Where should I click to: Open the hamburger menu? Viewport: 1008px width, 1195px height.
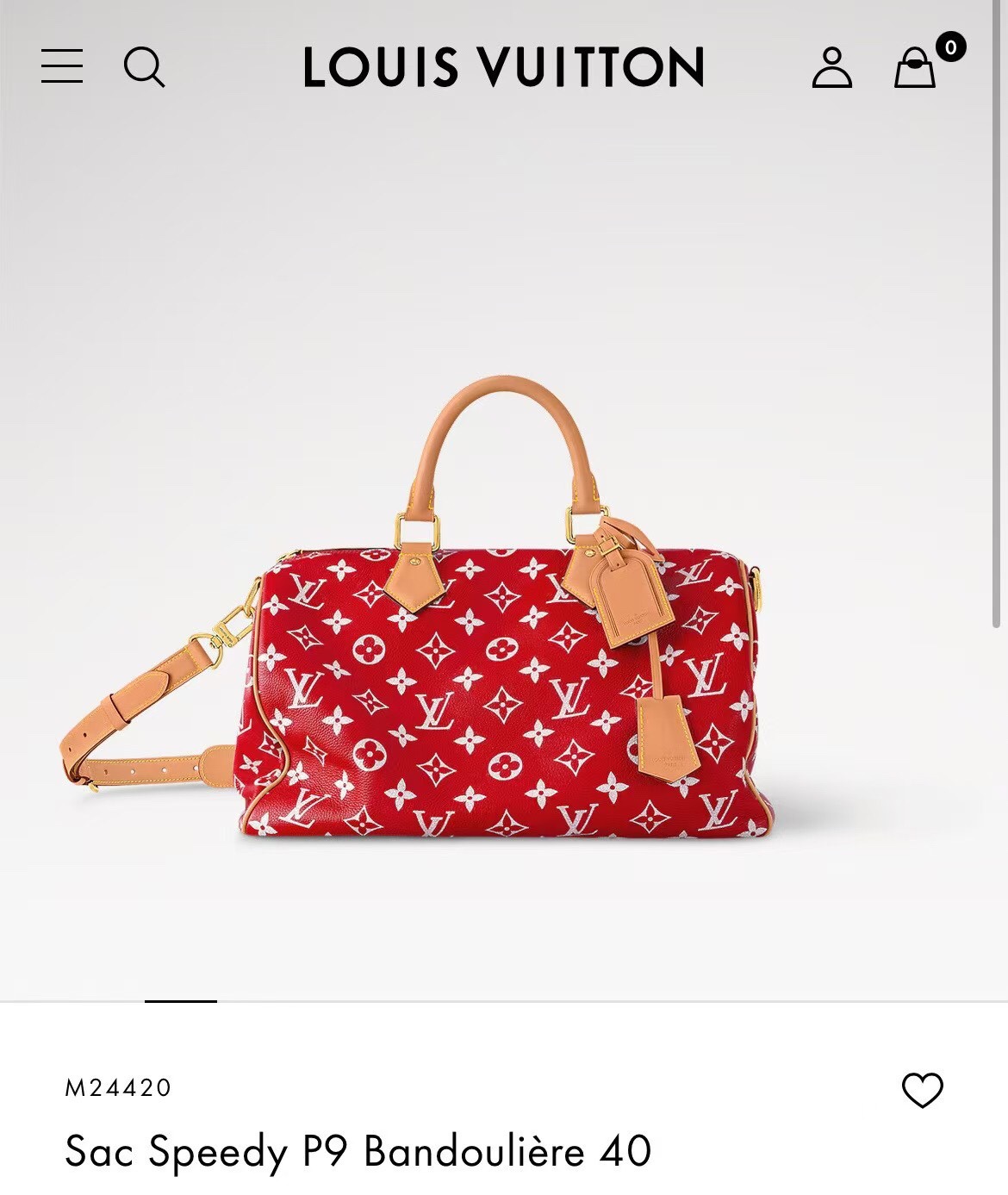point(62,66)
